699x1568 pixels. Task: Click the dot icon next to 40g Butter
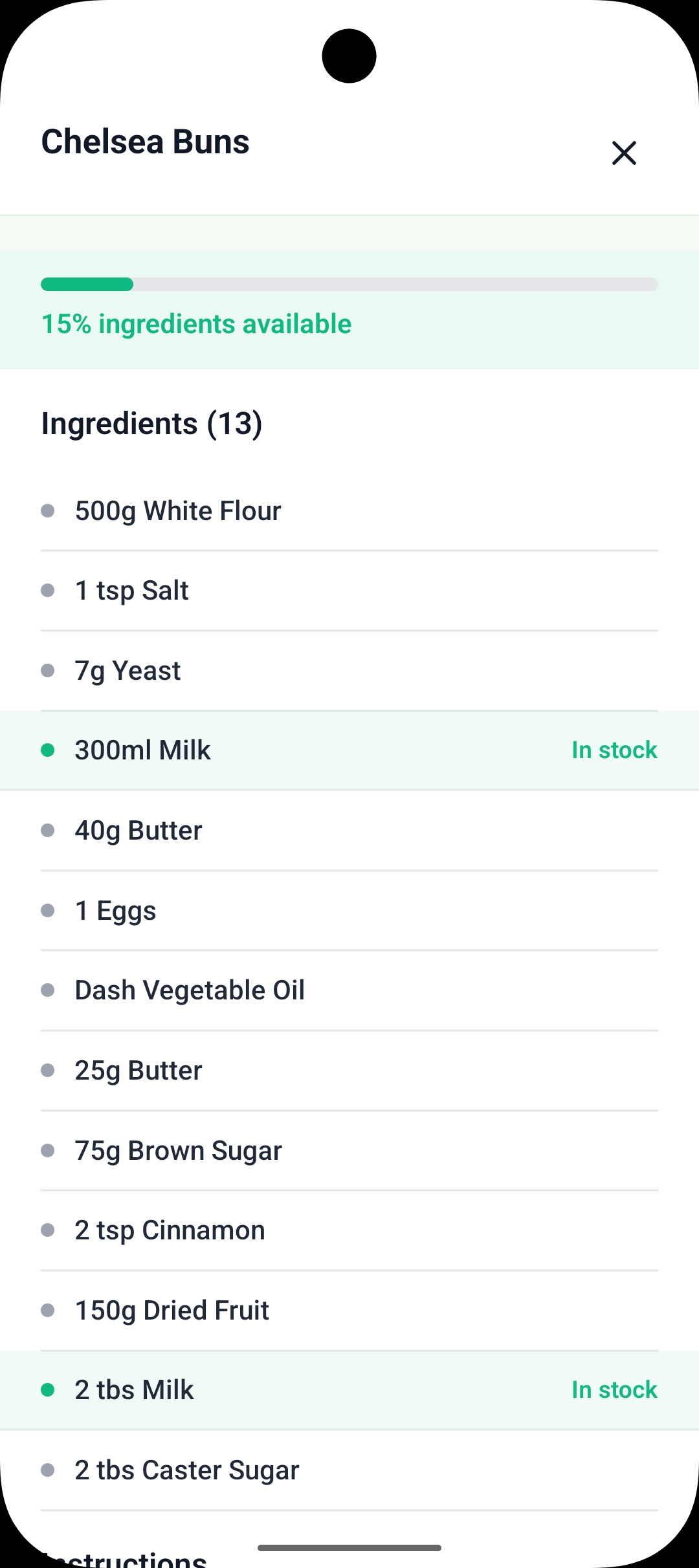pyautogui.click(x=49, y=830)
